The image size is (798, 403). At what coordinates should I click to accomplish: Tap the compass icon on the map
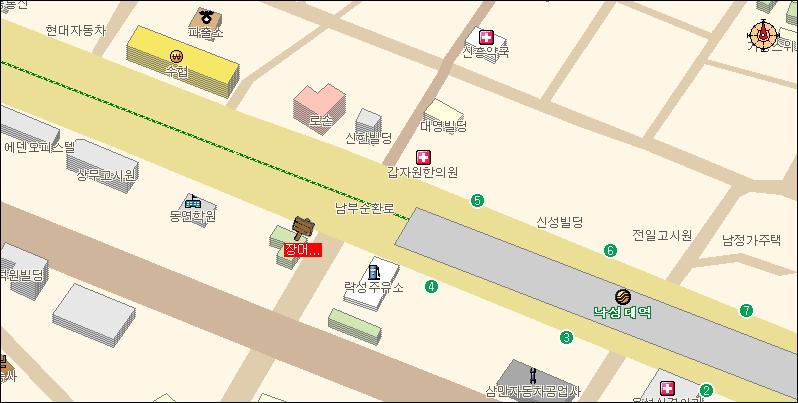(x=767, y=35)
